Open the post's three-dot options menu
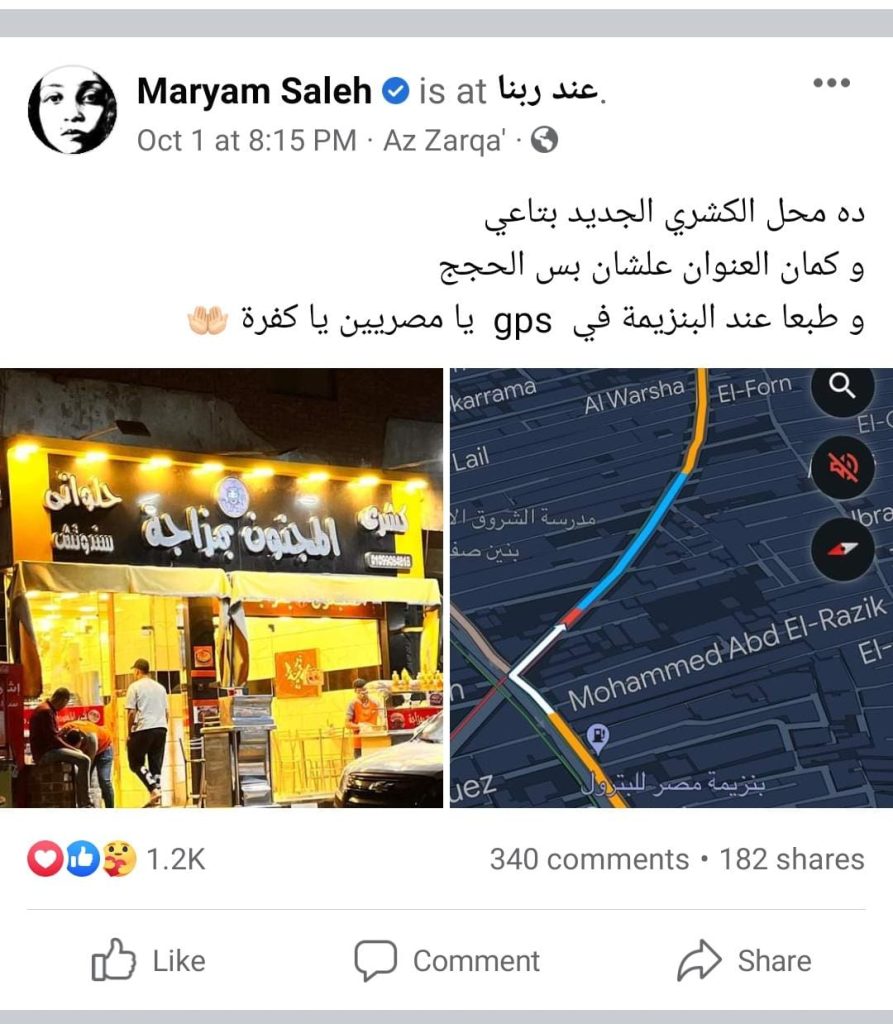This screenshot has height=1024, width=893. (830, 84)
